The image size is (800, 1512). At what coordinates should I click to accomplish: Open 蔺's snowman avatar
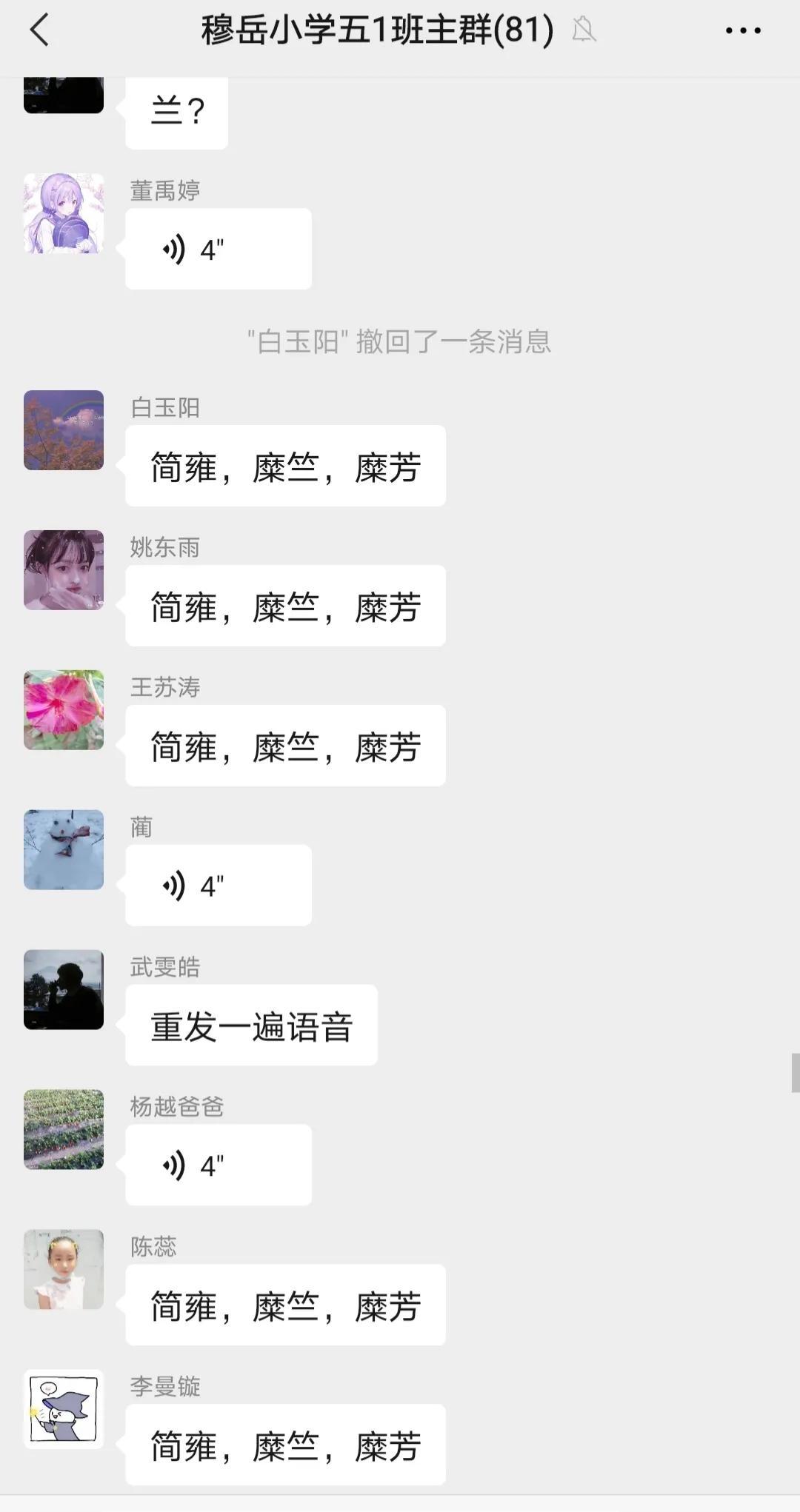pyautogui.click(x=64, y=850)
